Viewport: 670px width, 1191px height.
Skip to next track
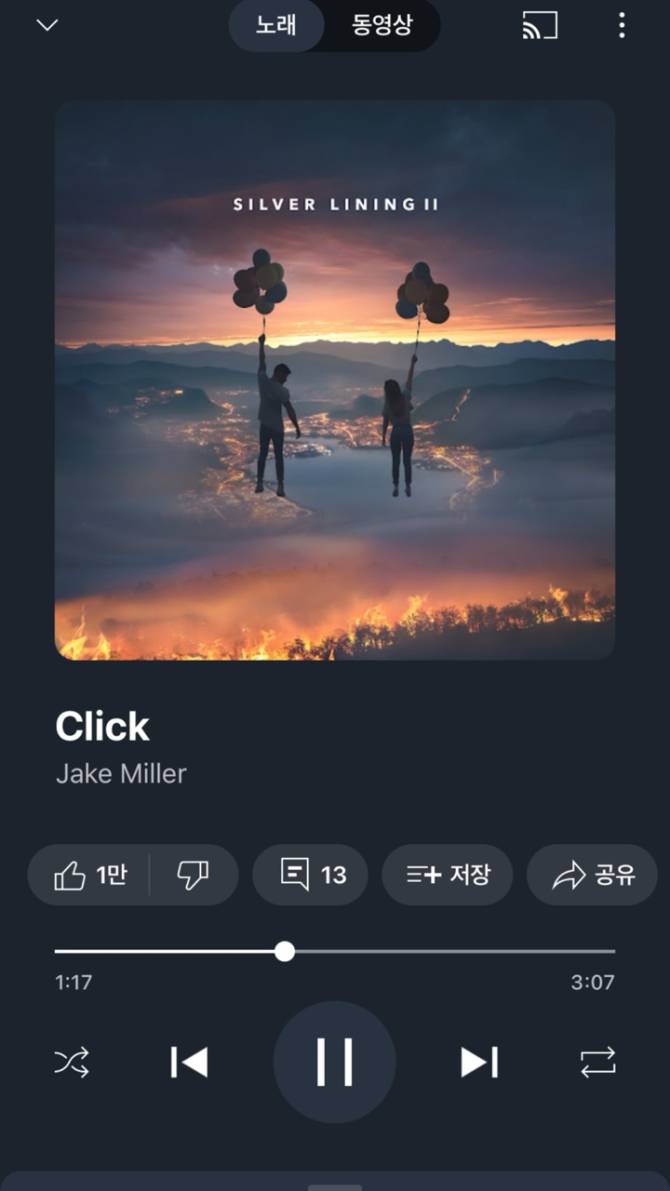pyautogui.click(x=479, y=1062)
